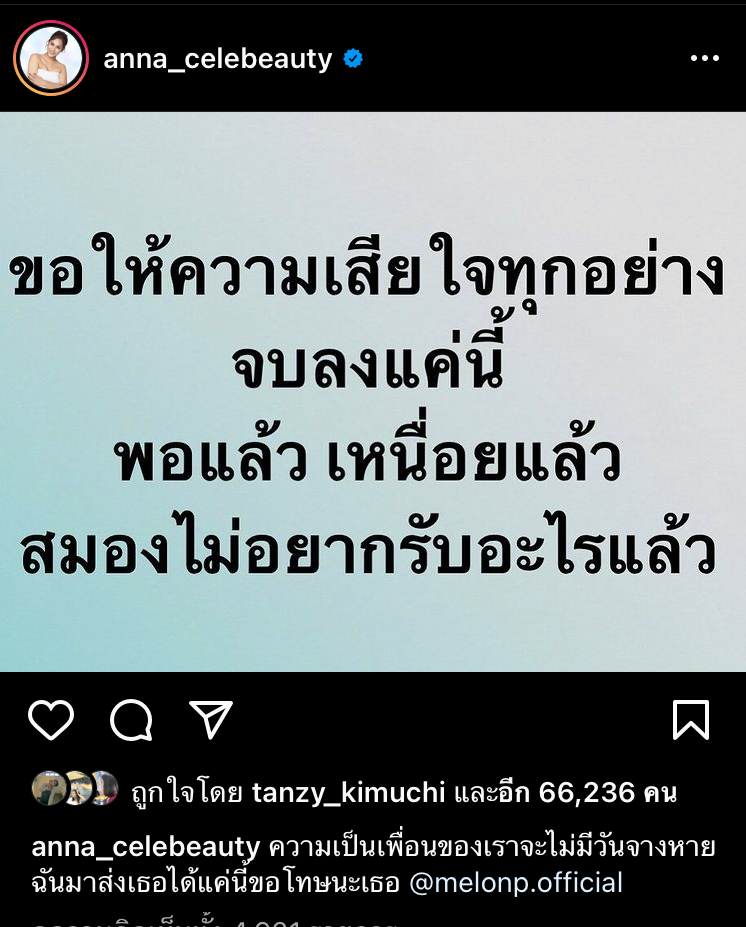Open anna_celebeauty username in the caption
Screen dimensions: 746x927
point(145,848)
